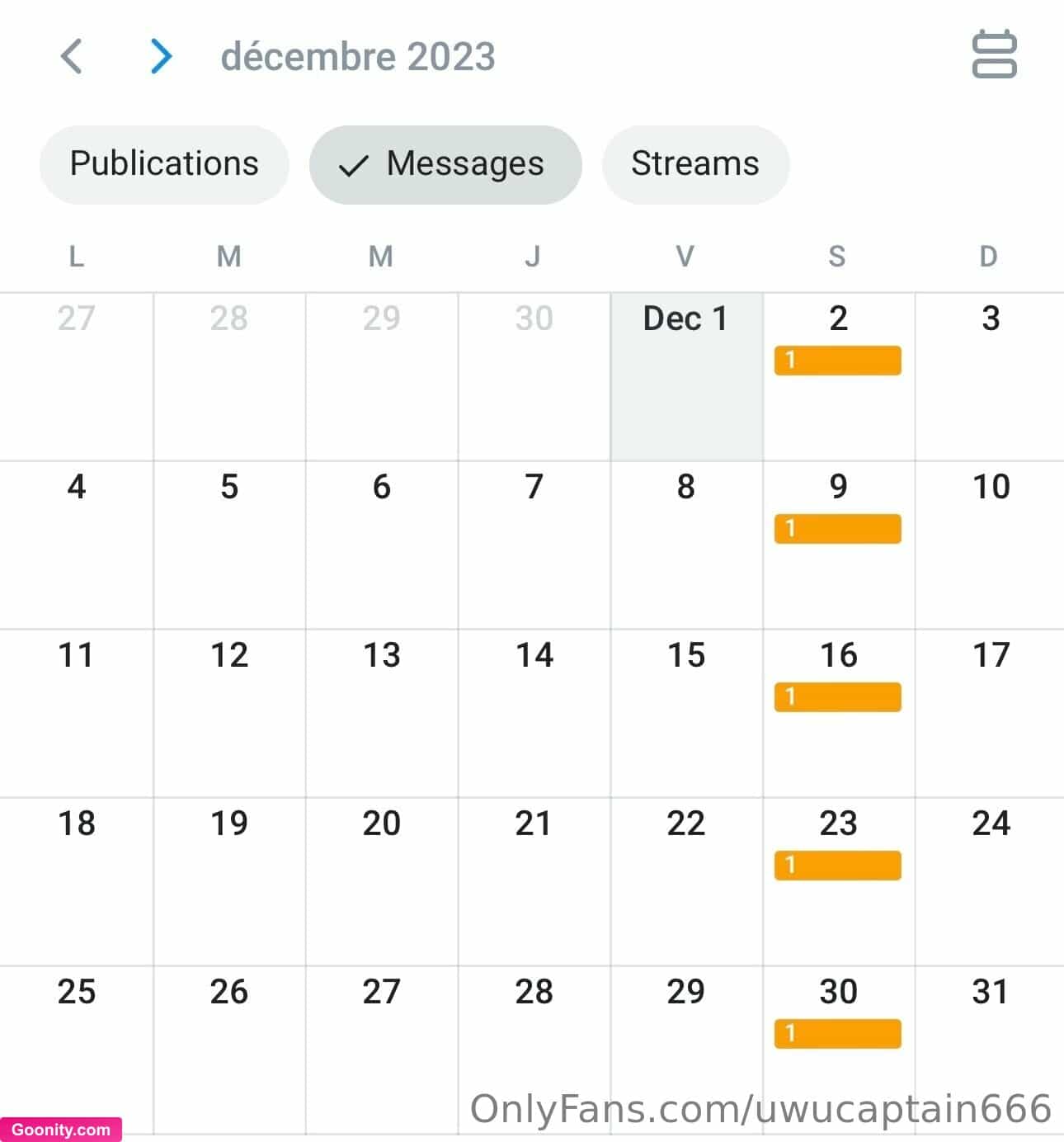Open the scheduled message on December 30
Image resolution: width=1064 pixels, height=1142 pixels.
point(837,1034)
